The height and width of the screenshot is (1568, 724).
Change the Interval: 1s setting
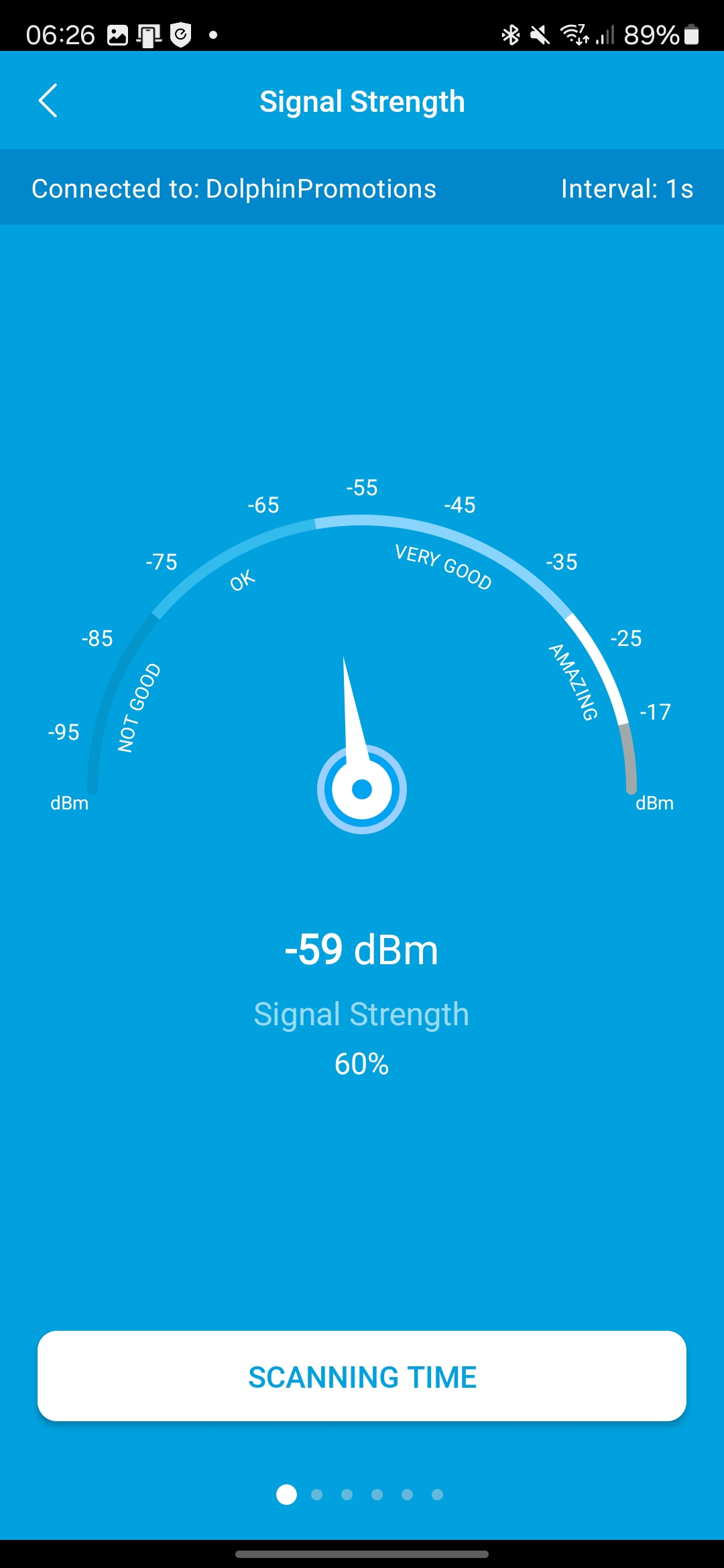point(626,189)
